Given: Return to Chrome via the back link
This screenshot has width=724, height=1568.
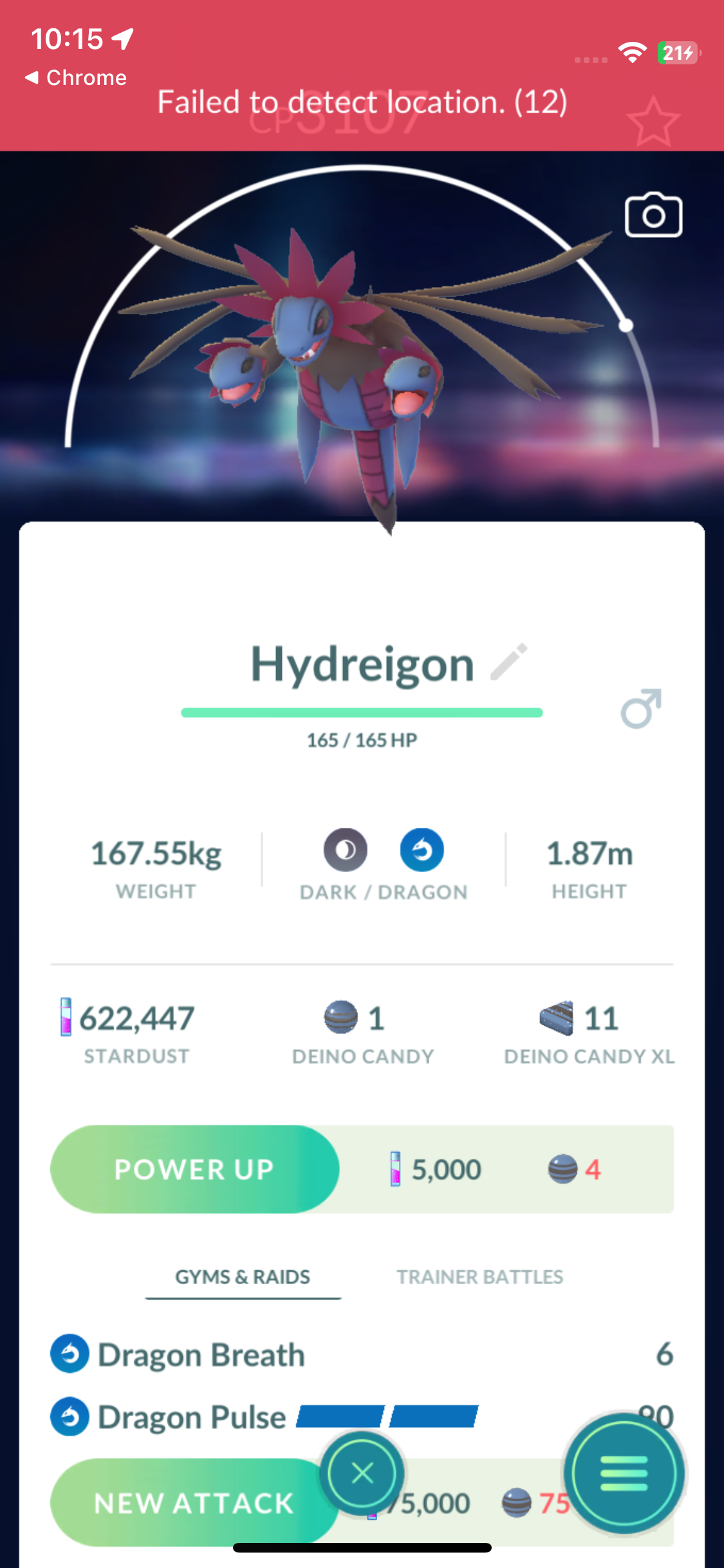Looking at the screenshot, I should click(x=76, y=78).
